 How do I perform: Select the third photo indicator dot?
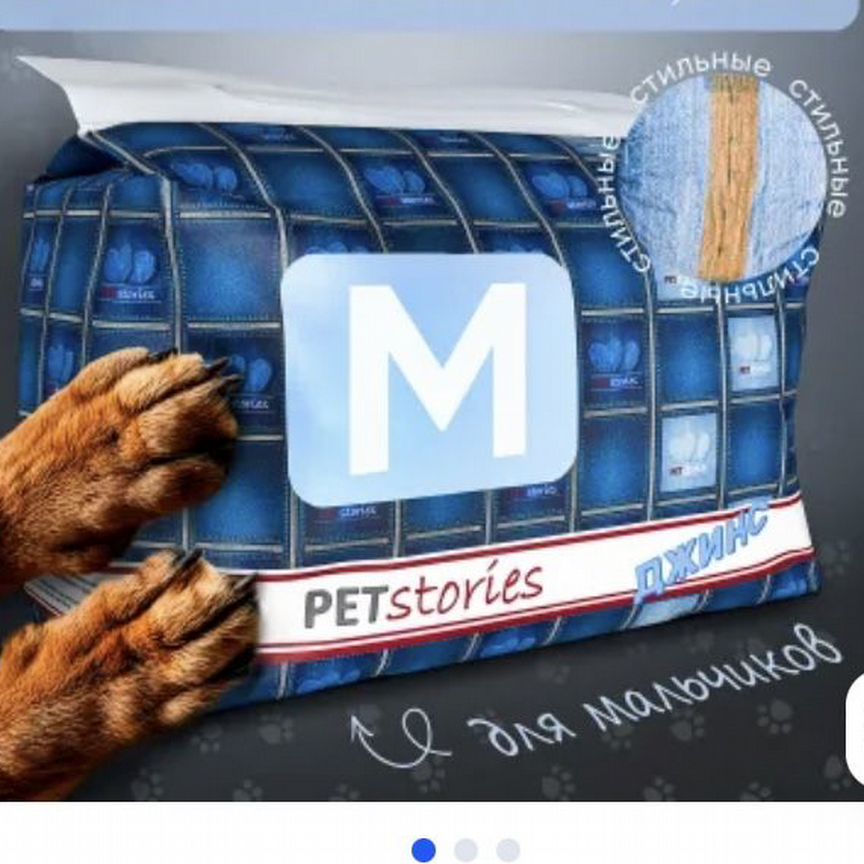pyautogui.click(x=508, y=850)
